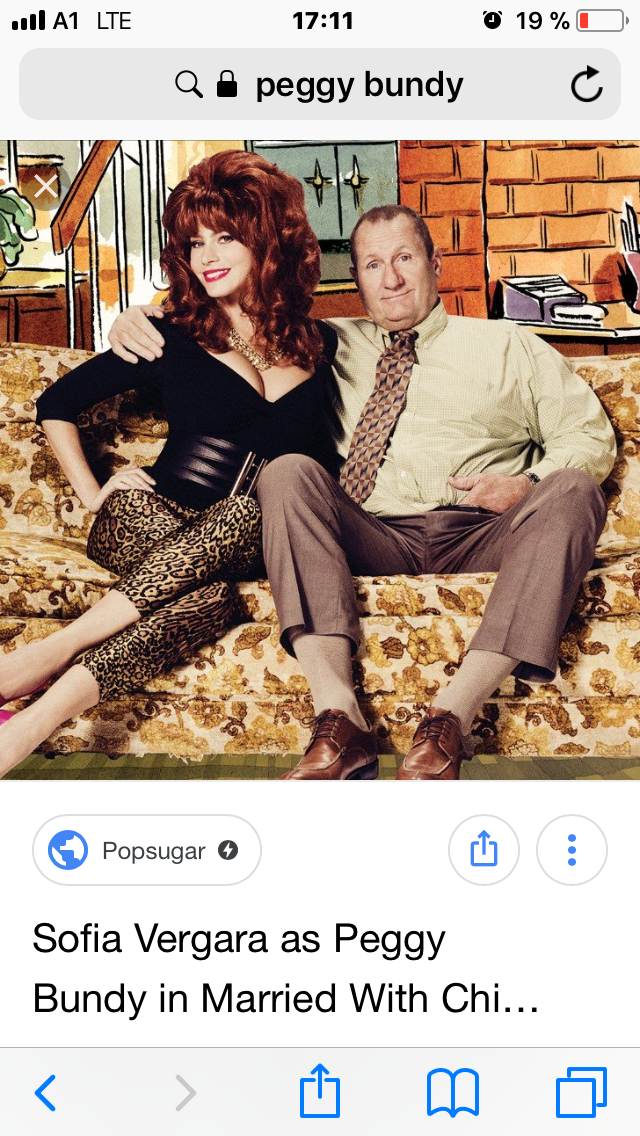
Task: Open Safari's share sheet
Action: point(320,1090)
